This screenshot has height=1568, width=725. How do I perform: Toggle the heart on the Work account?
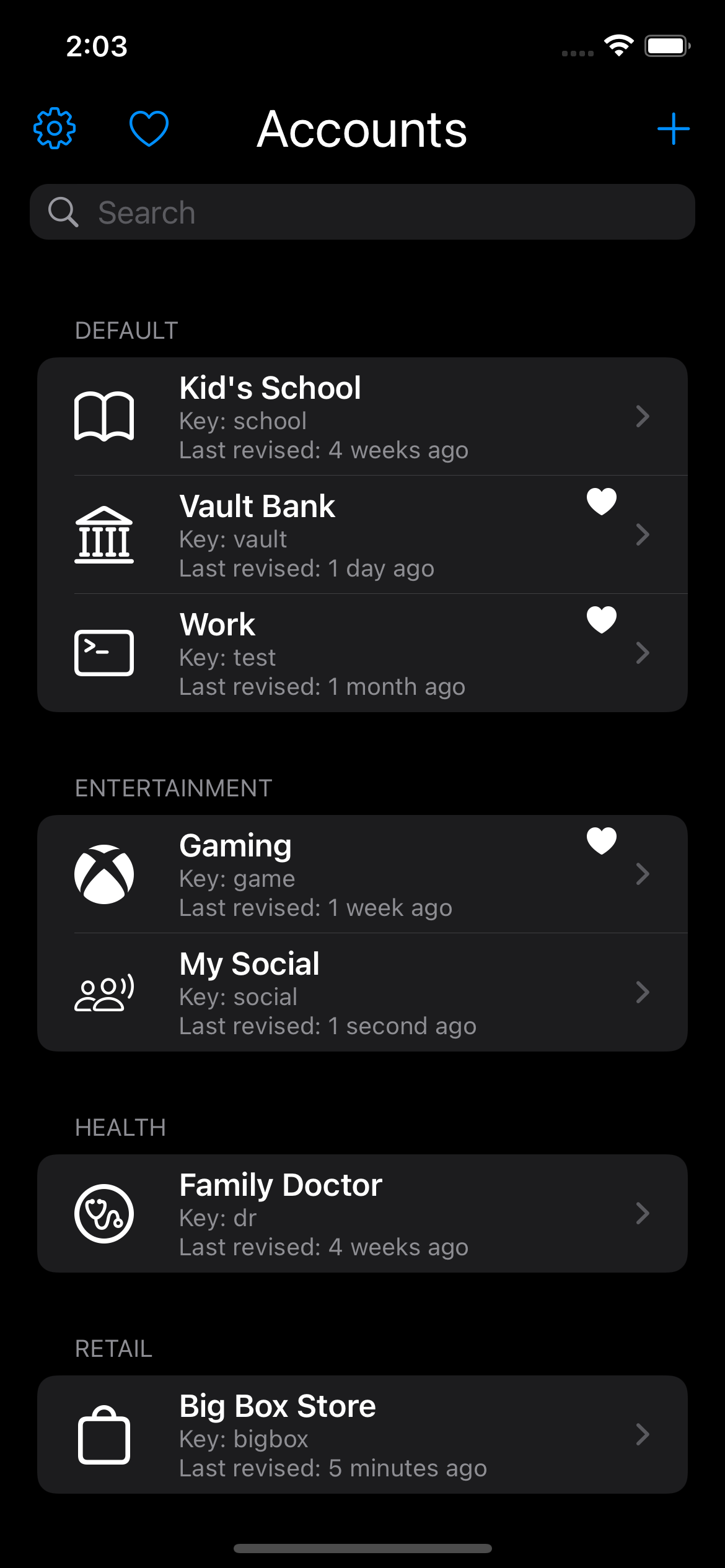pos(600,620)
